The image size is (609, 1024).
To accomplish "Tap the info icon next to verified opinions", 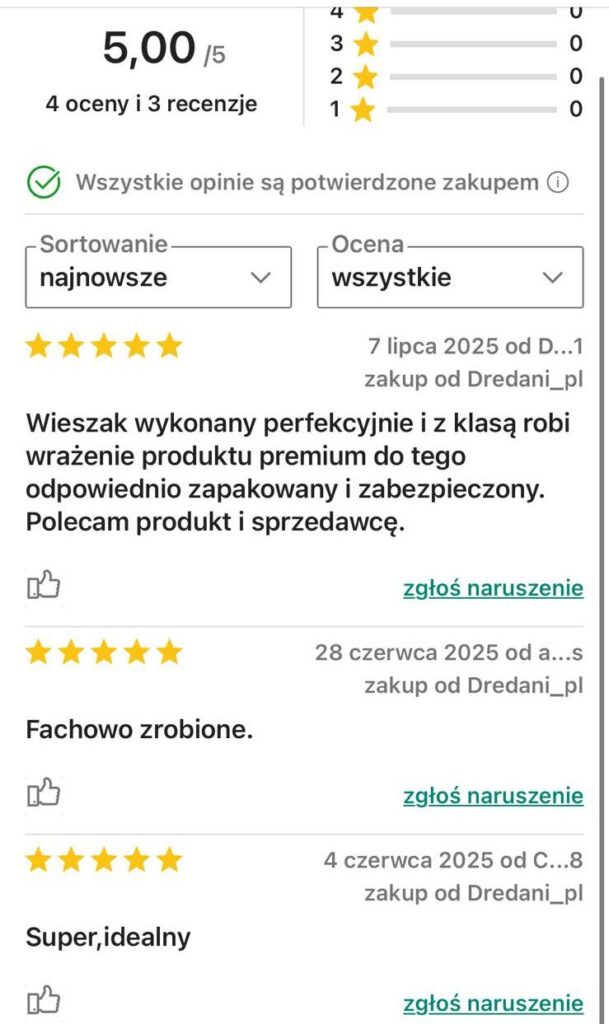I will coord(558,183).
